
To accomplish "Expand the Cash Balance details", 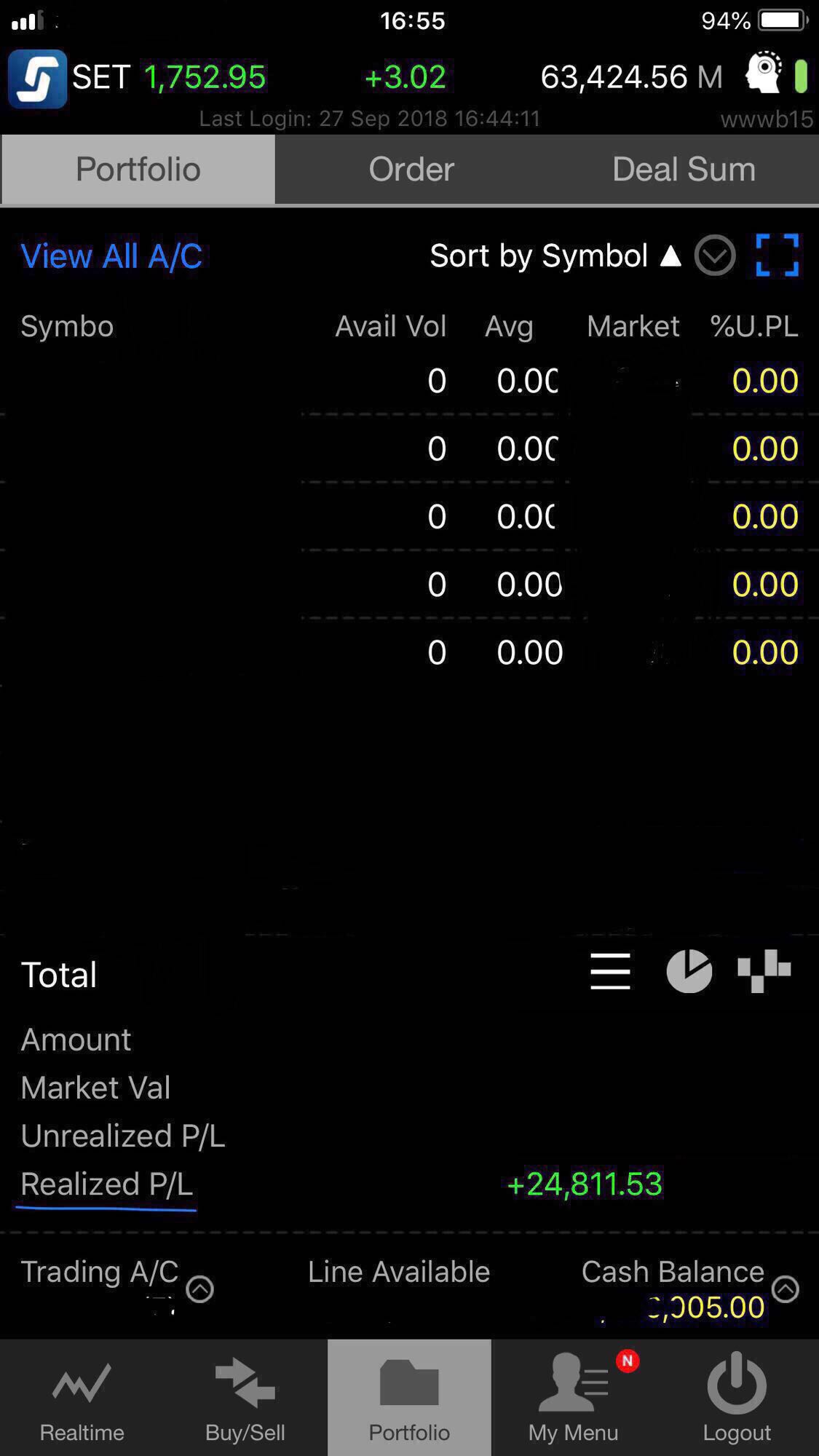I will [786, 1289].
